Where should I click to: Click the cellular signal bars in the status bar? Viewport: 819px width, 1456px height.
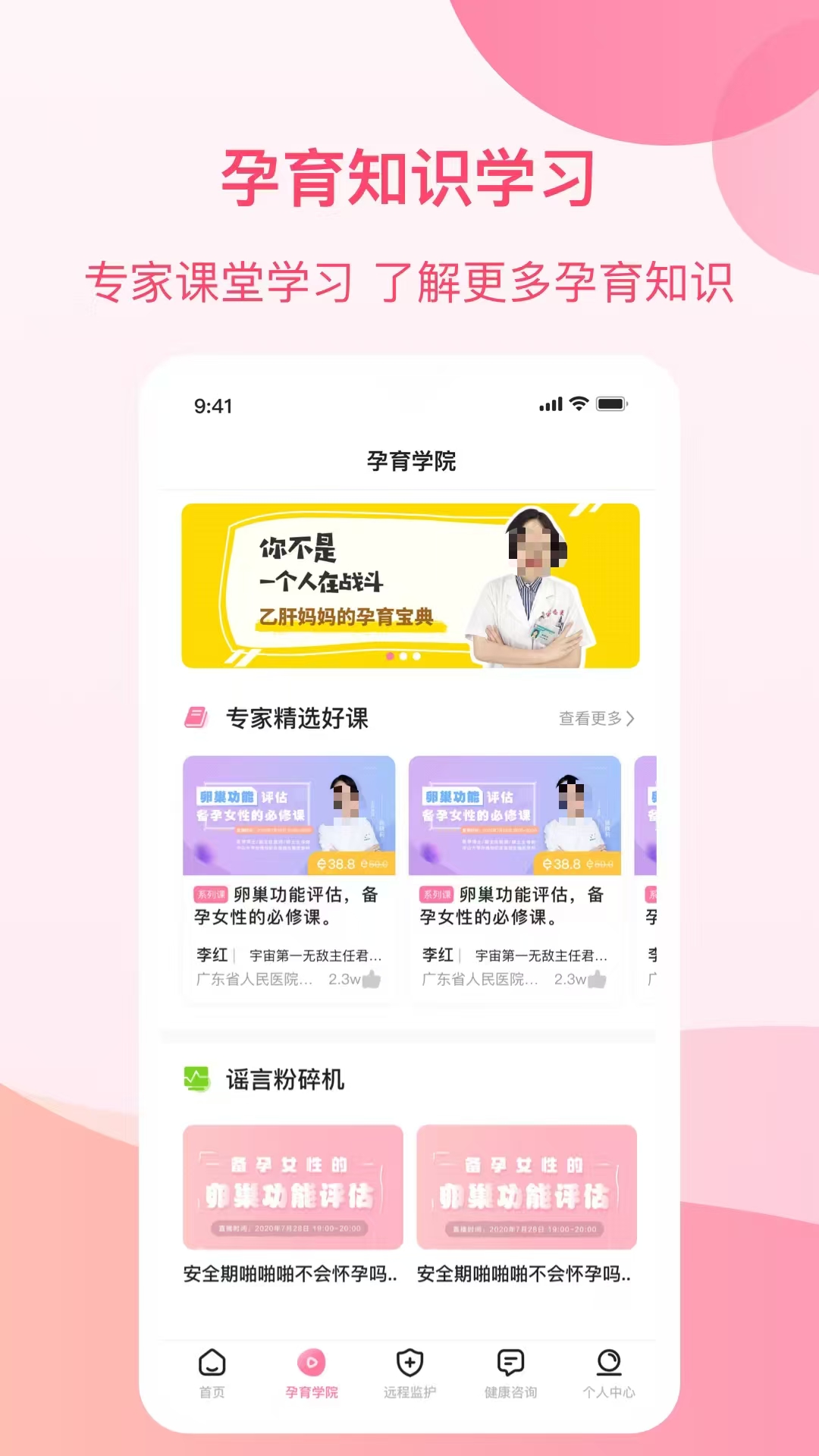pos(553,406)
